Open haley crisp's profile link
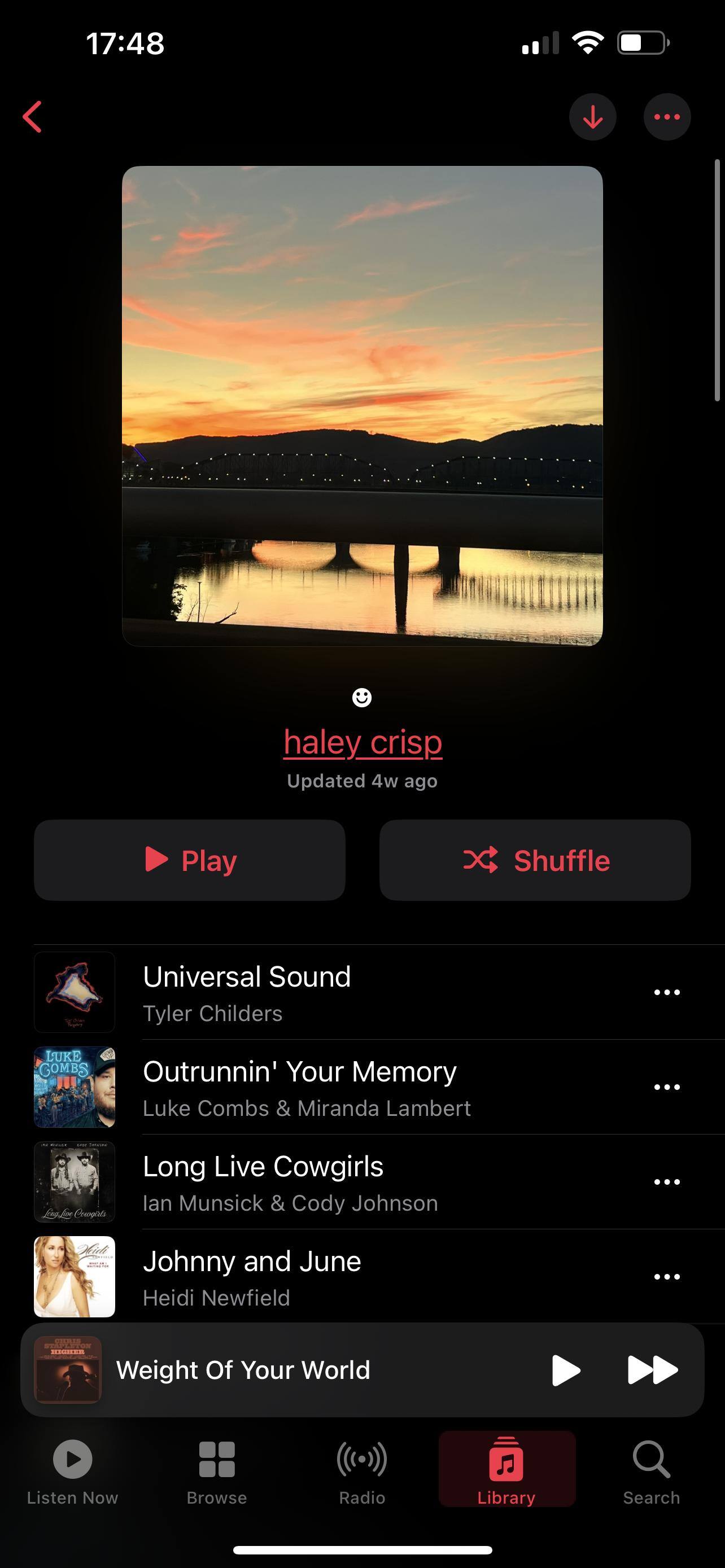725x1568 pixels. pyautogui.click(x=363, y=743)
